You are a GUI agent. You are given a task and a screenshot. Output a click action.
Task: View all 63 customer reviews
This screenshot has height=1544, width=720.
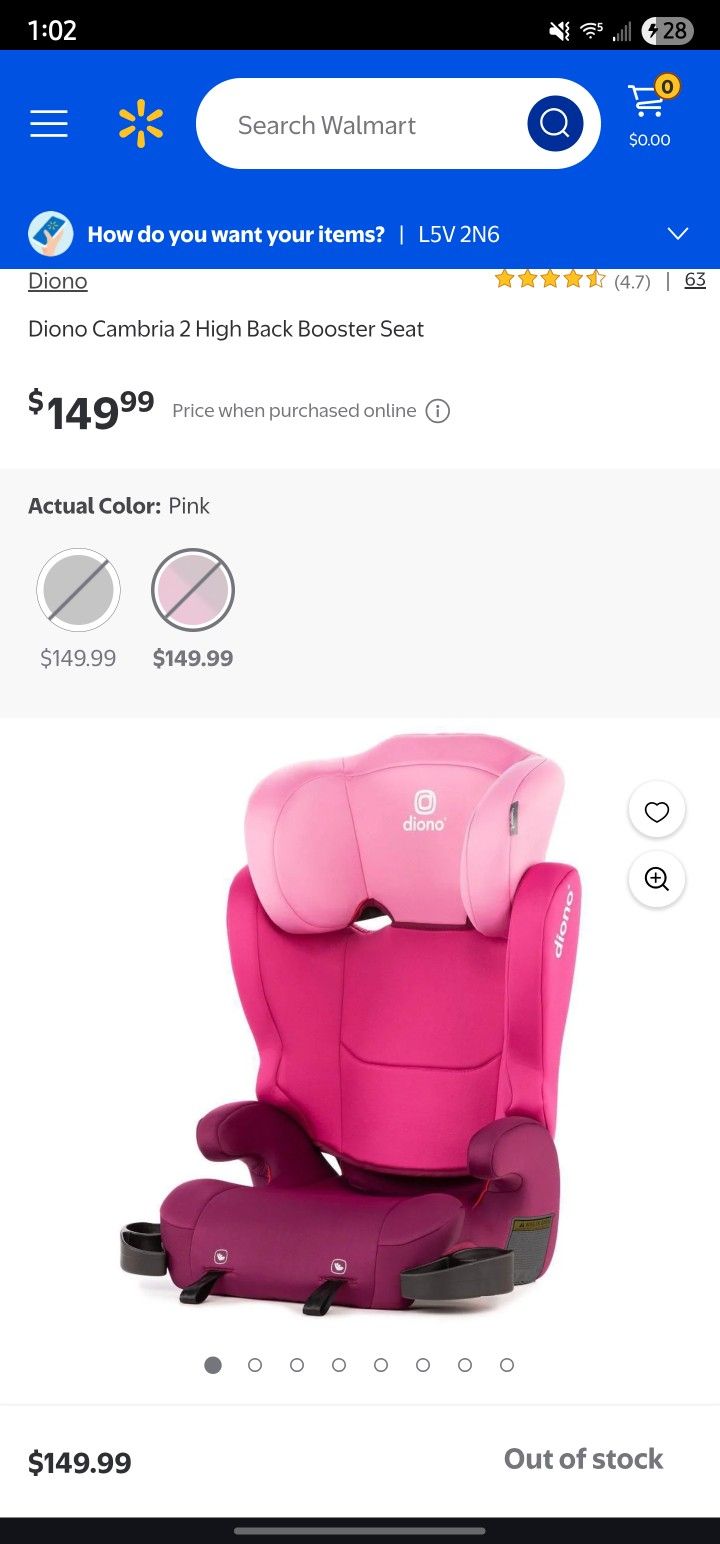pos(694,280)
